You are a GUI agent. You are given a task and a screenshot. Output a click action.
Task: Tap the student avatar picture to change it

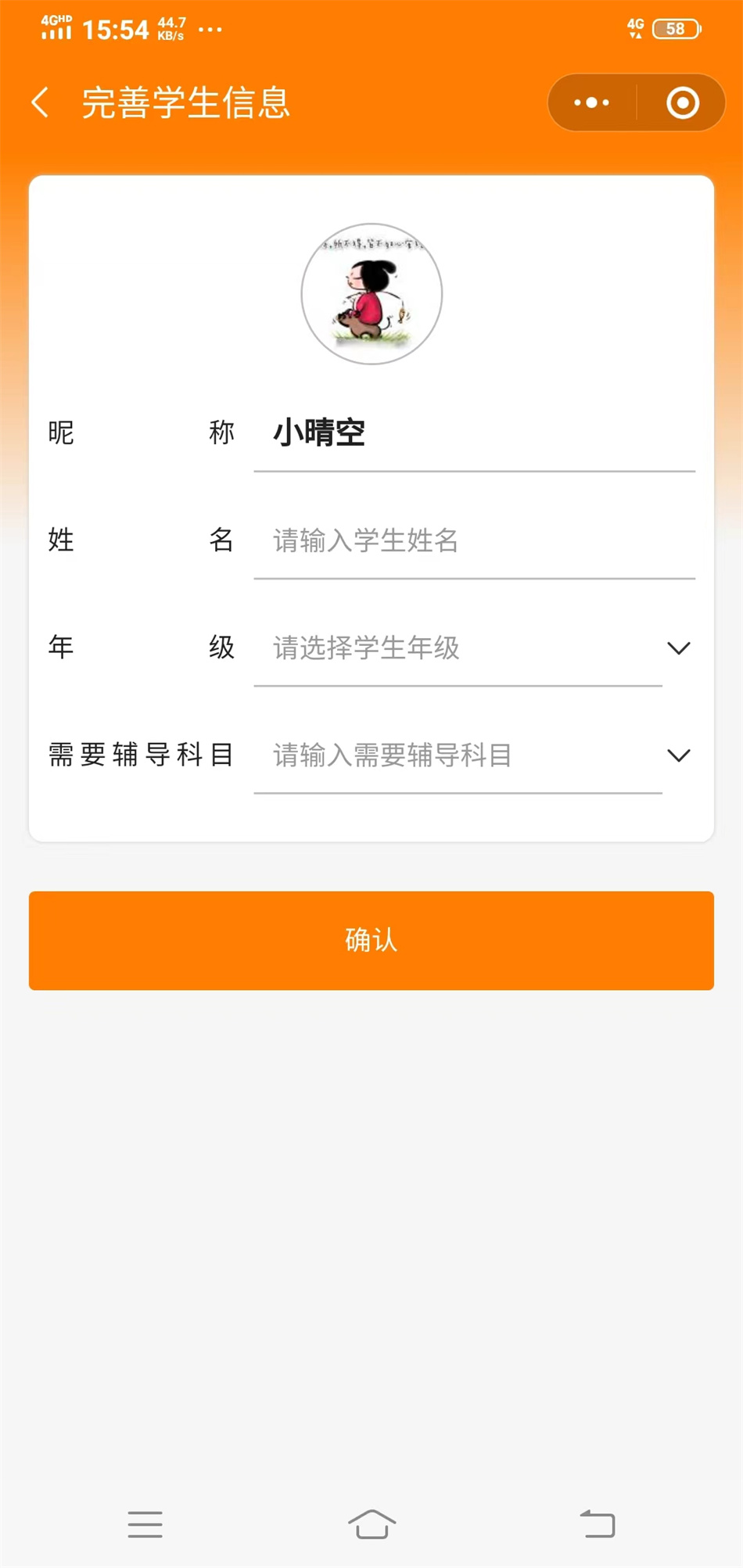click(x=371, y=293)
